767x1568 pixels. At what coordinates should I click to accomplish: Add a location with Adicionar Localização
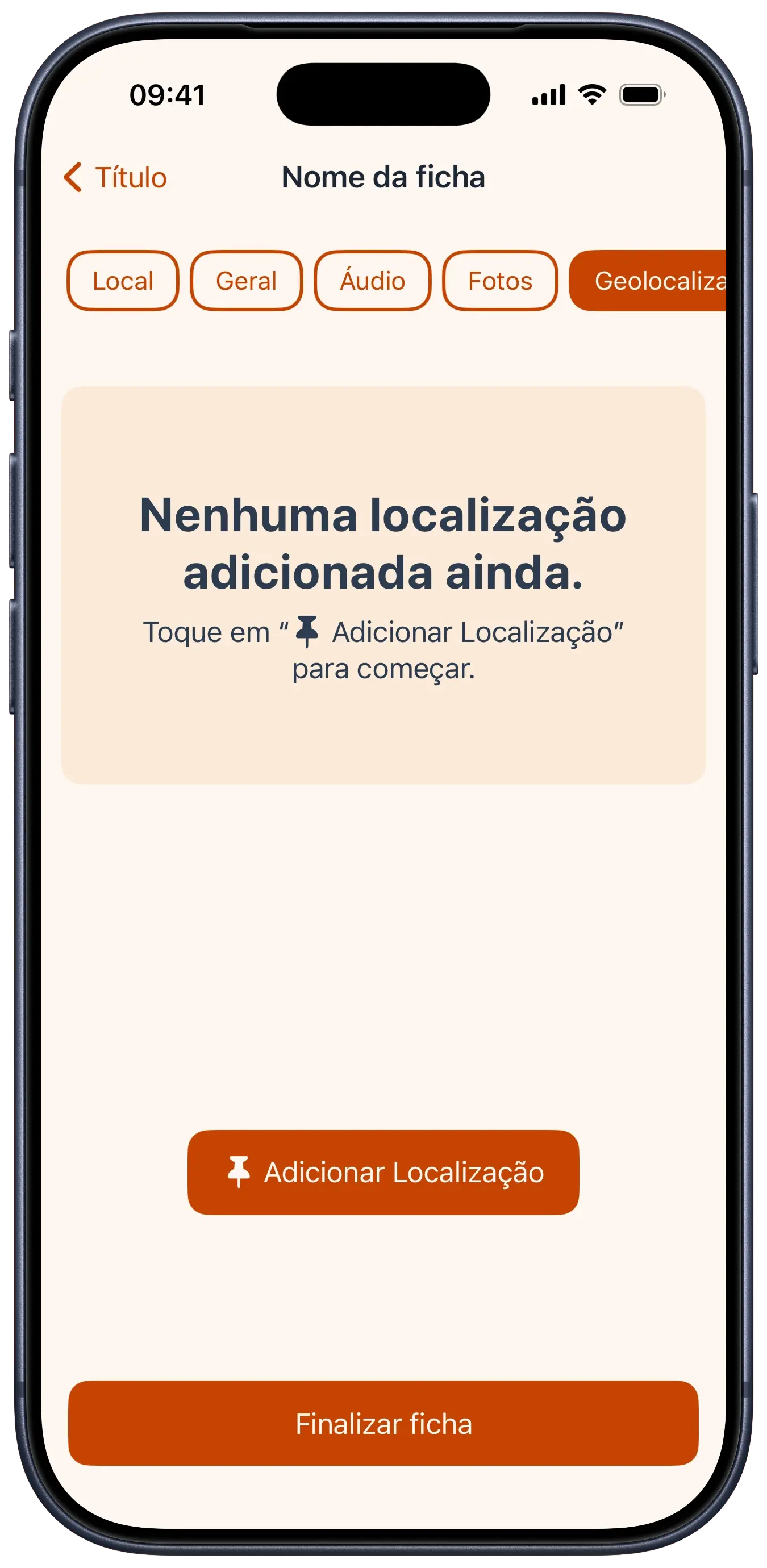(383, 1173)
